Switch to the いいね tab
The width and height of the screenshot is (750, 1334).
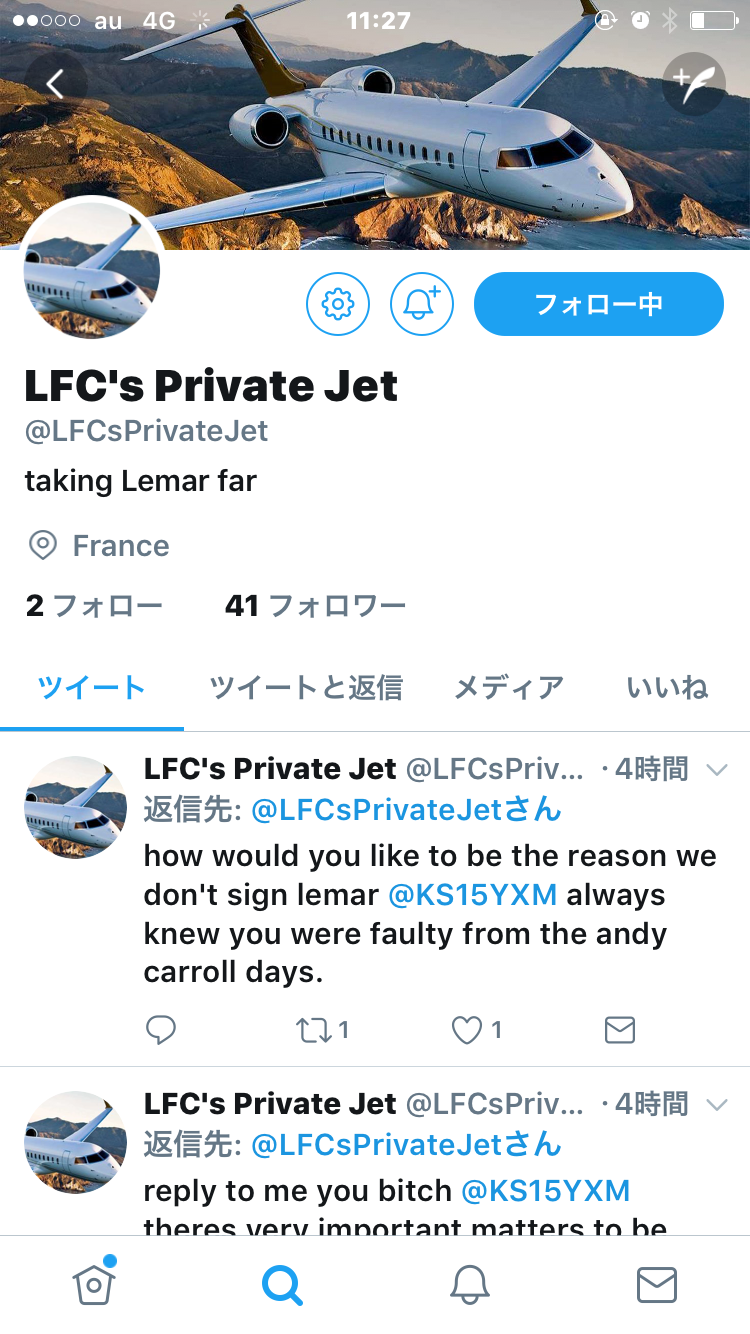(x=667, y=687)
